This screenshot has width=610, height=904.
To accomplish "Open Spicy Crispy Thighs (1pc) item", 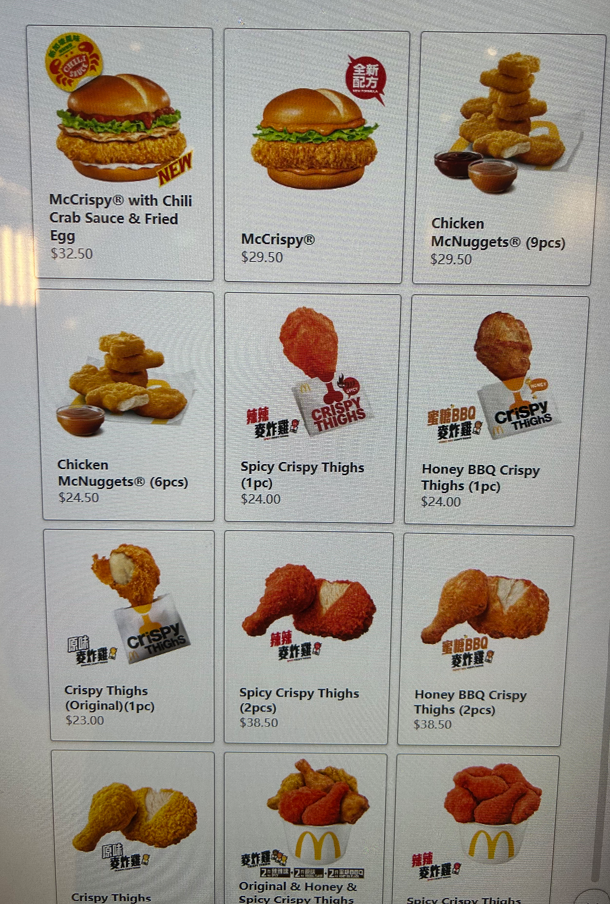I will tap(312, 407).
